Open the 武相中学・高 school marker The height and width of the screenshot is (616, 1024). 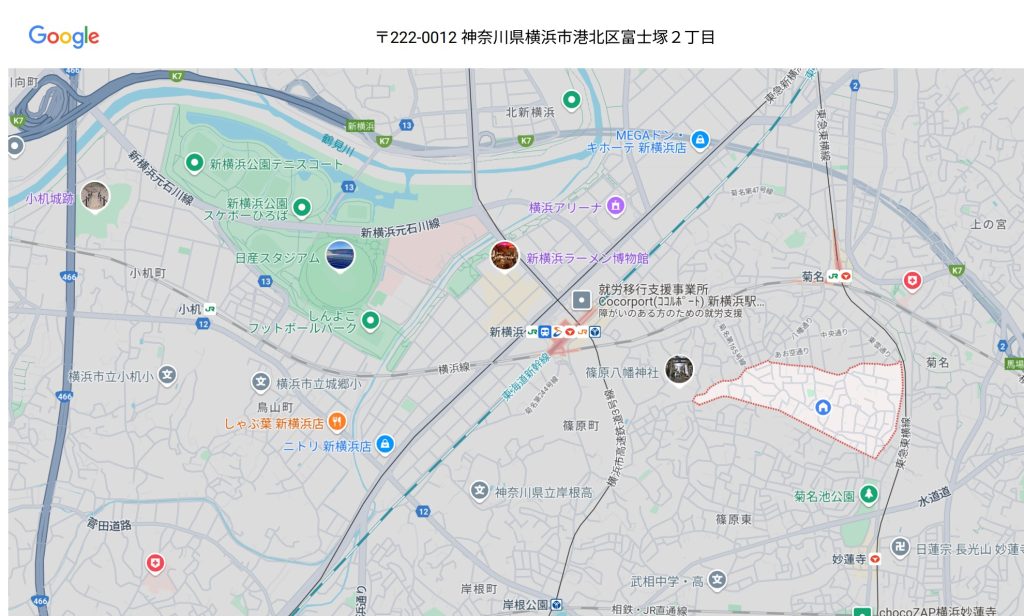tap(718, 579)
